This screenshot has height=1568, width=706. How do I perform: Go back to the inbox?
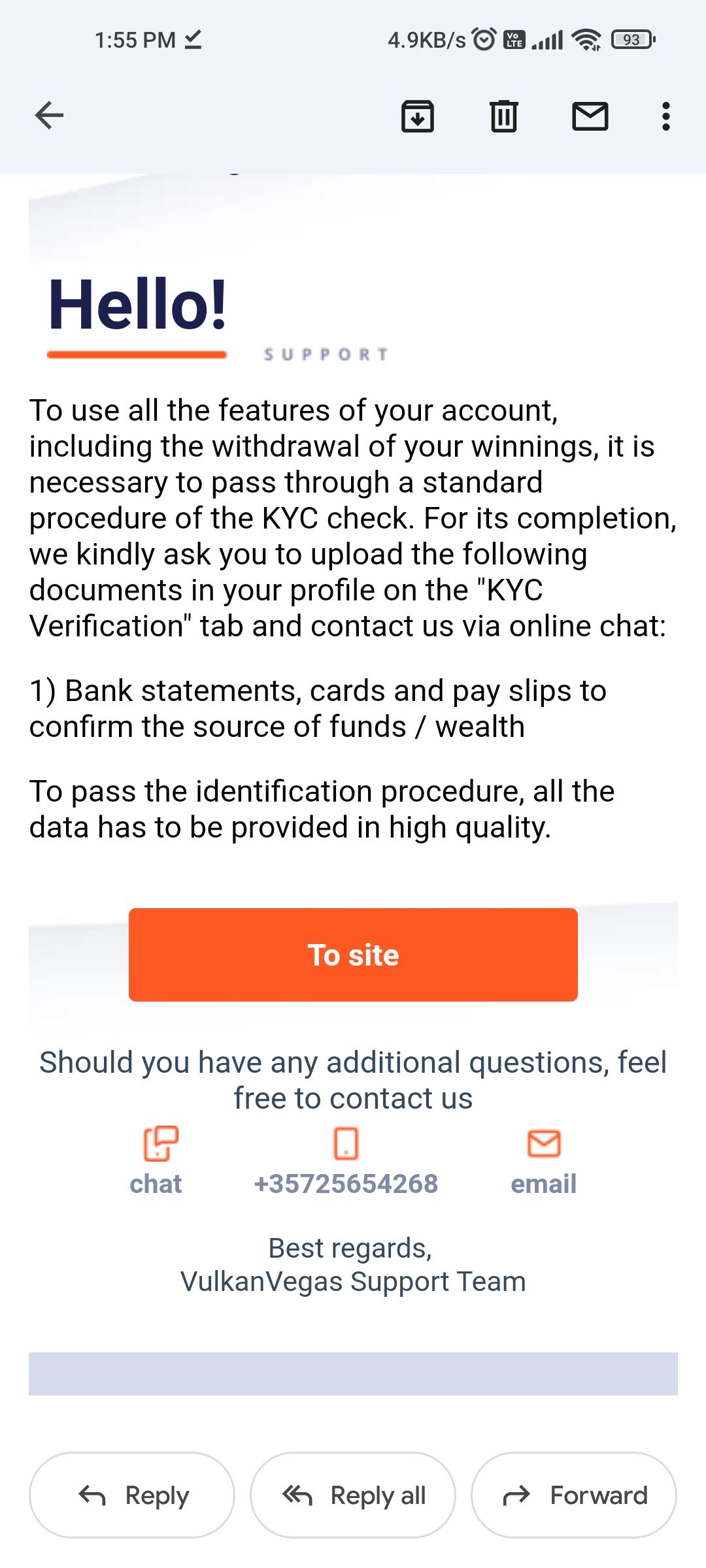click(49, 116)
